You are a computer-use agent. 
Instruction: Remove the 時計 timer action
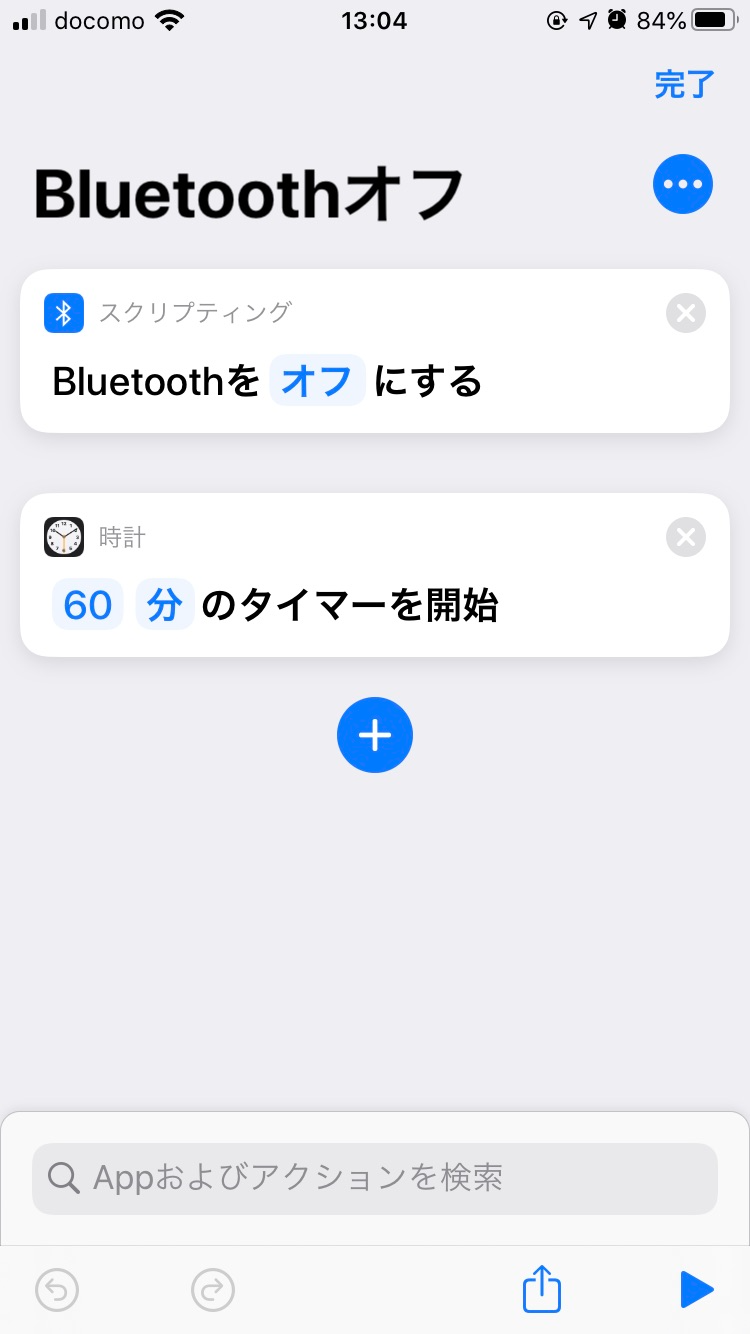[x=686, y=538]
